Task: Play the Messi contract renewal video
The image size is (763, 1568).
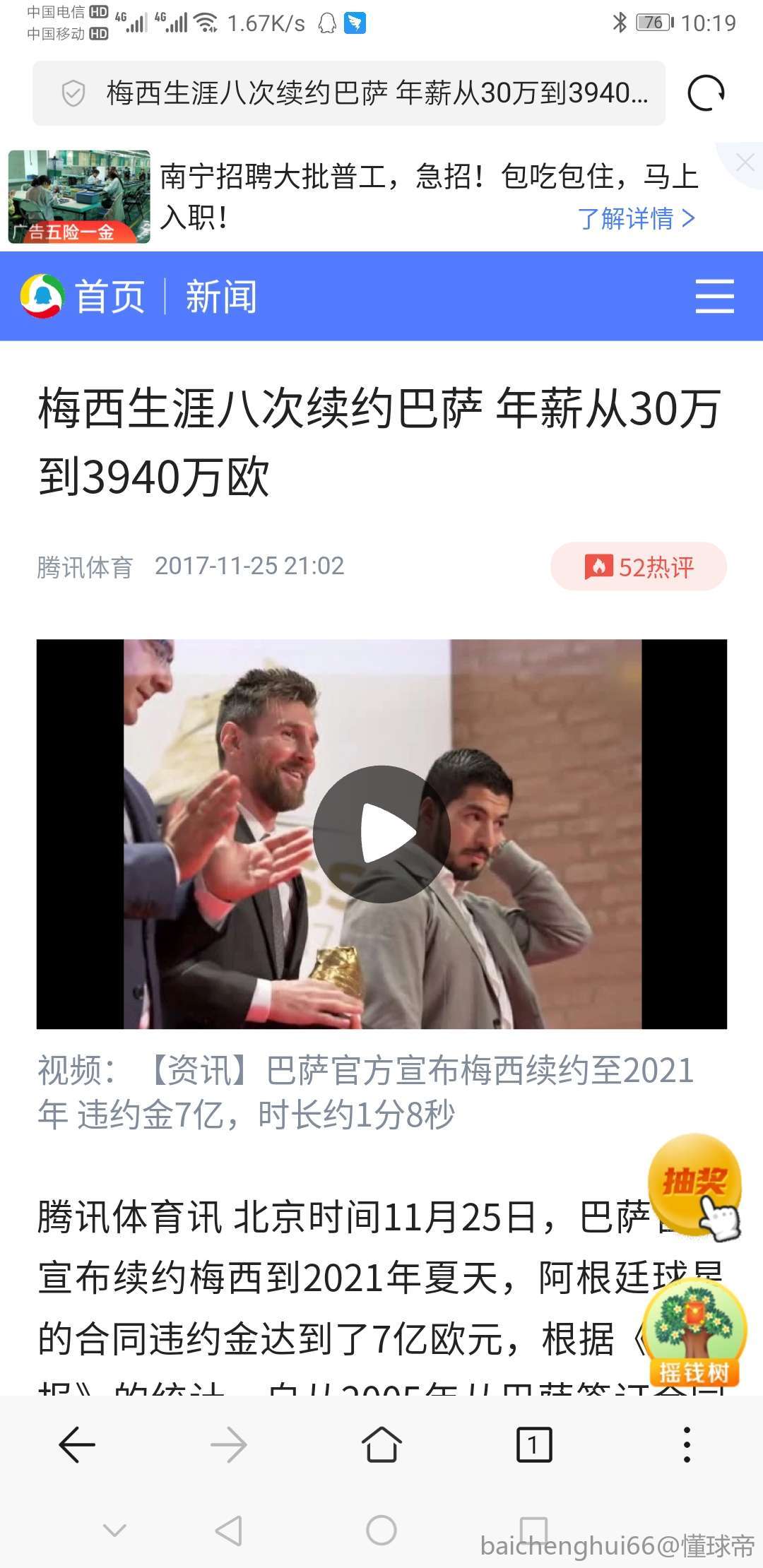Action: pyautogui.click(x=381, y=833)
